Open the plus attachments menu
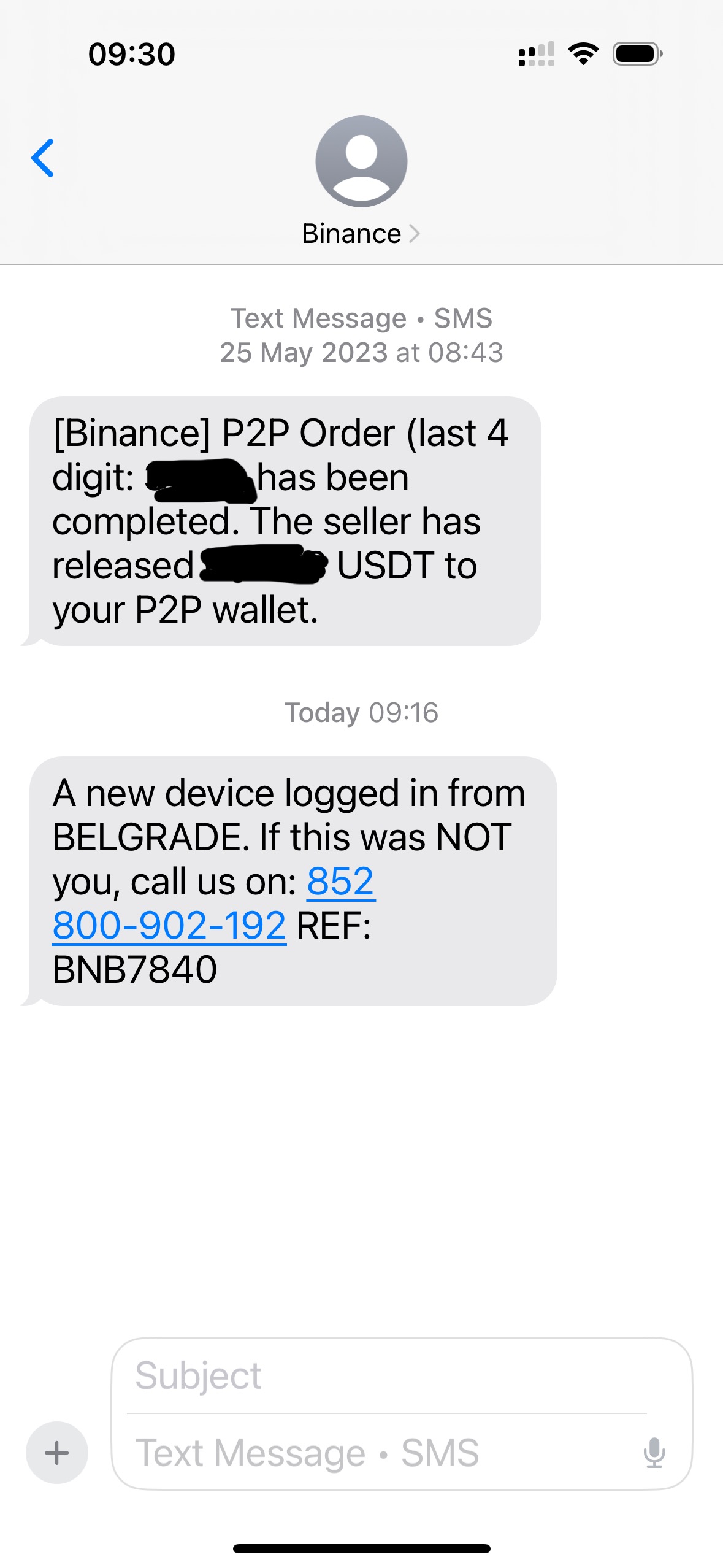The height and width of the screenshot is (1568, 723). 57,1453
